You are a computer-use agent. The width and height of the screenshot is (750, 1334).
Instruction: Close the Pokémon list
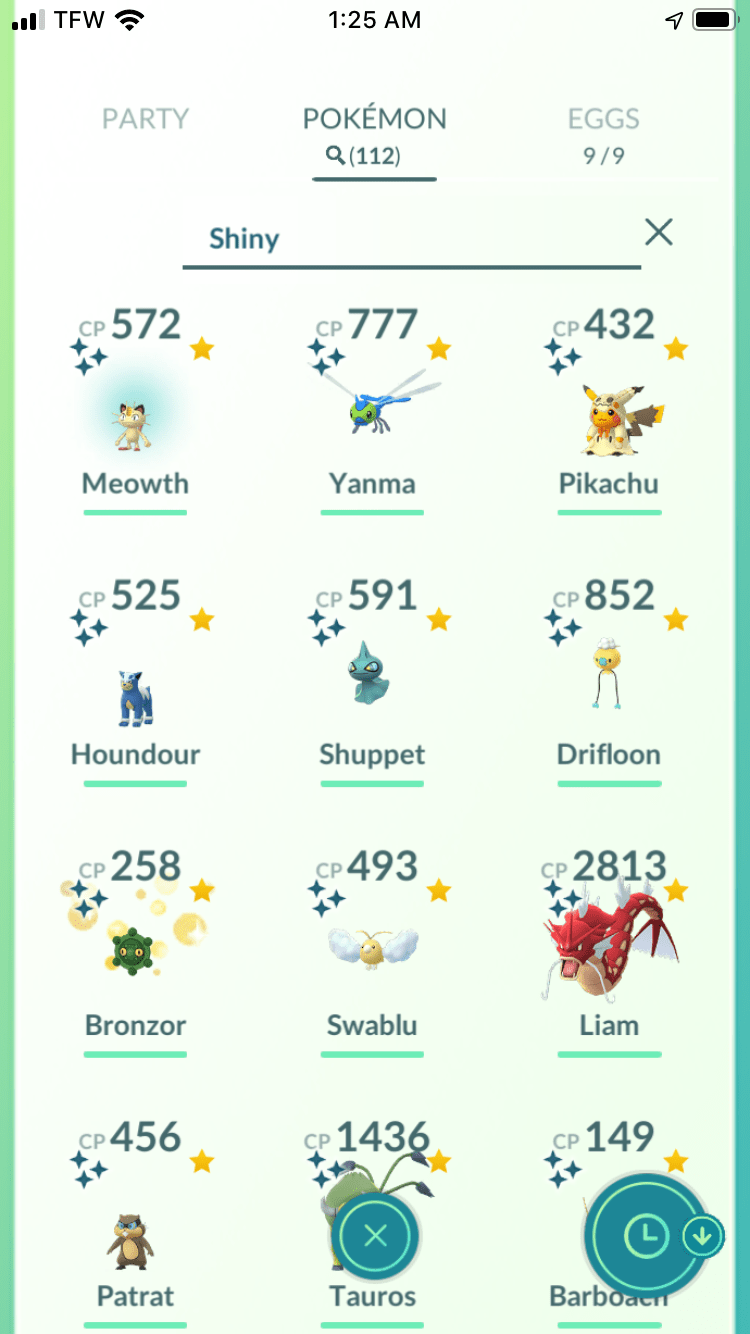375,1237
